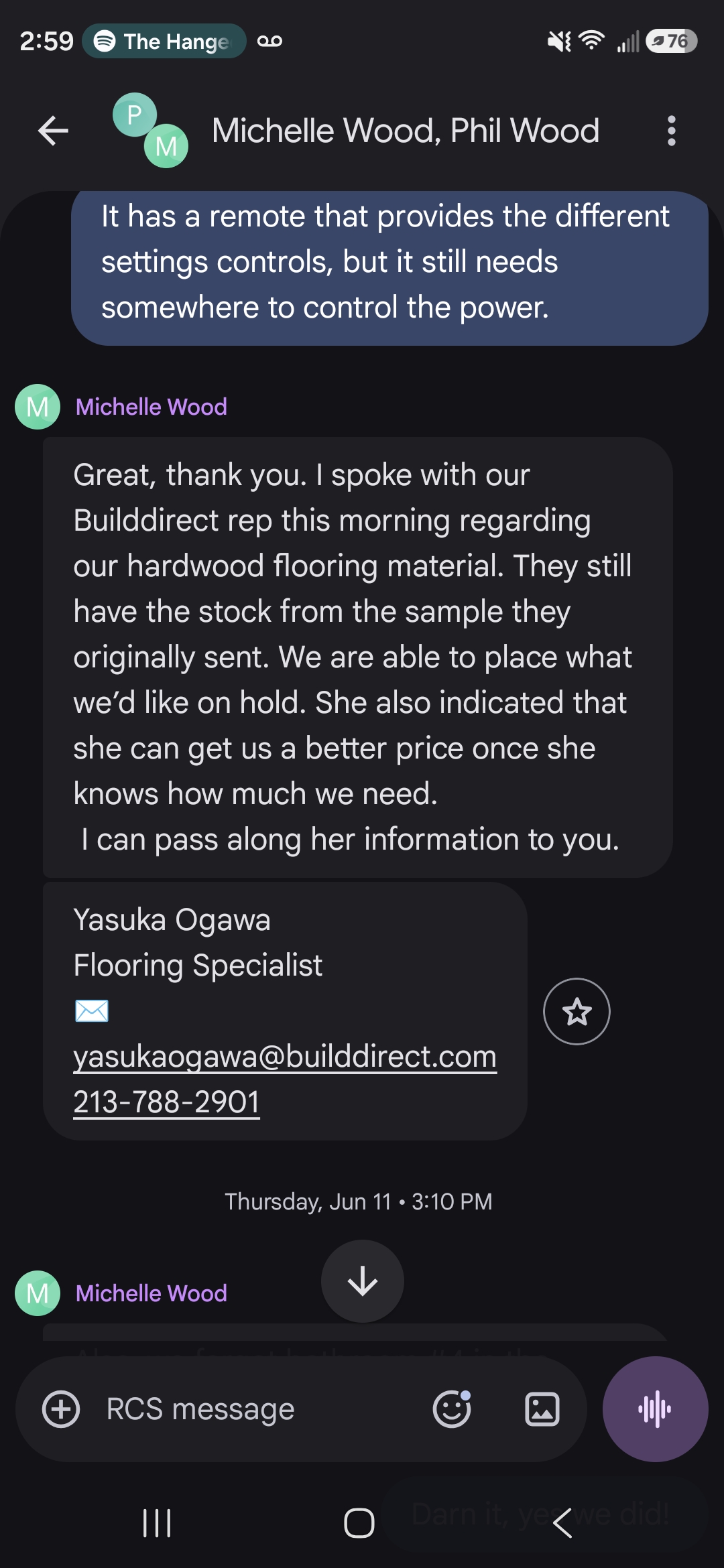The height and width of the screenshot is (1568, 724).
Task: Open the yasukaogawa@builddirect.com email link
Action: (x=285, y=1056)
